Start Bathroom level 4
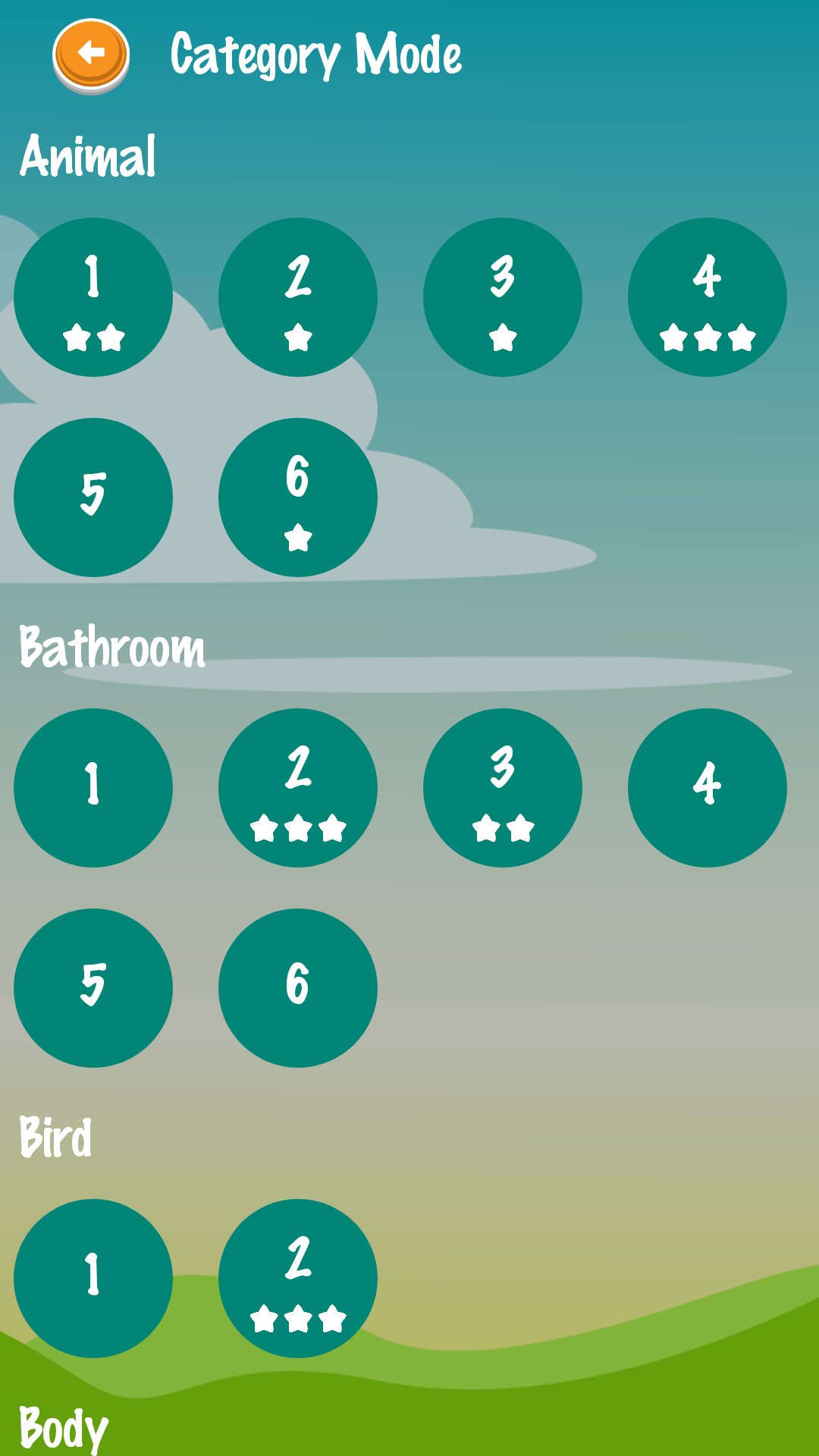The image size is (819, 1456). coord(708,788)
